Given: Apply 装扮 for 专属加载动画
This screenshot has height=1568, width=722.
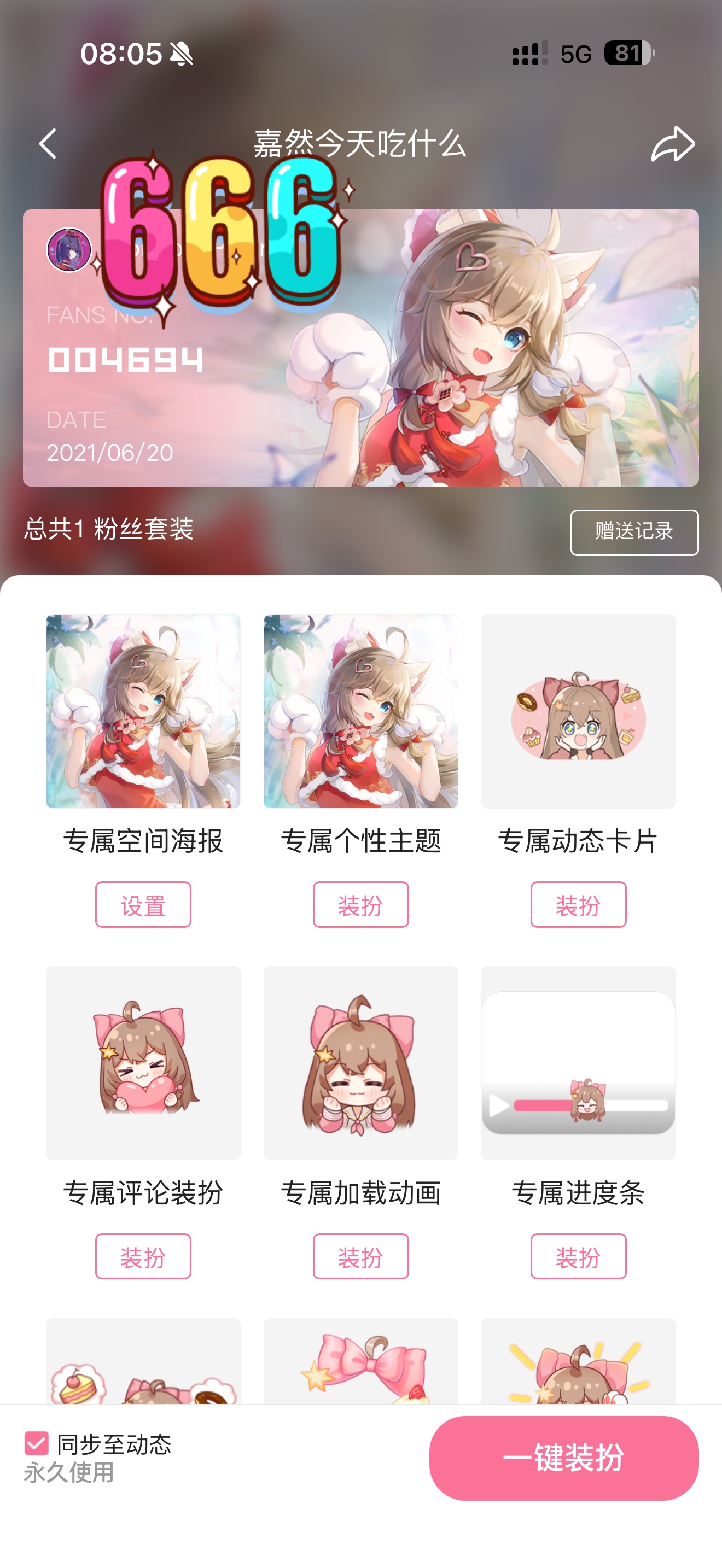Looking at the screenshot, I should coord(360,1256).
